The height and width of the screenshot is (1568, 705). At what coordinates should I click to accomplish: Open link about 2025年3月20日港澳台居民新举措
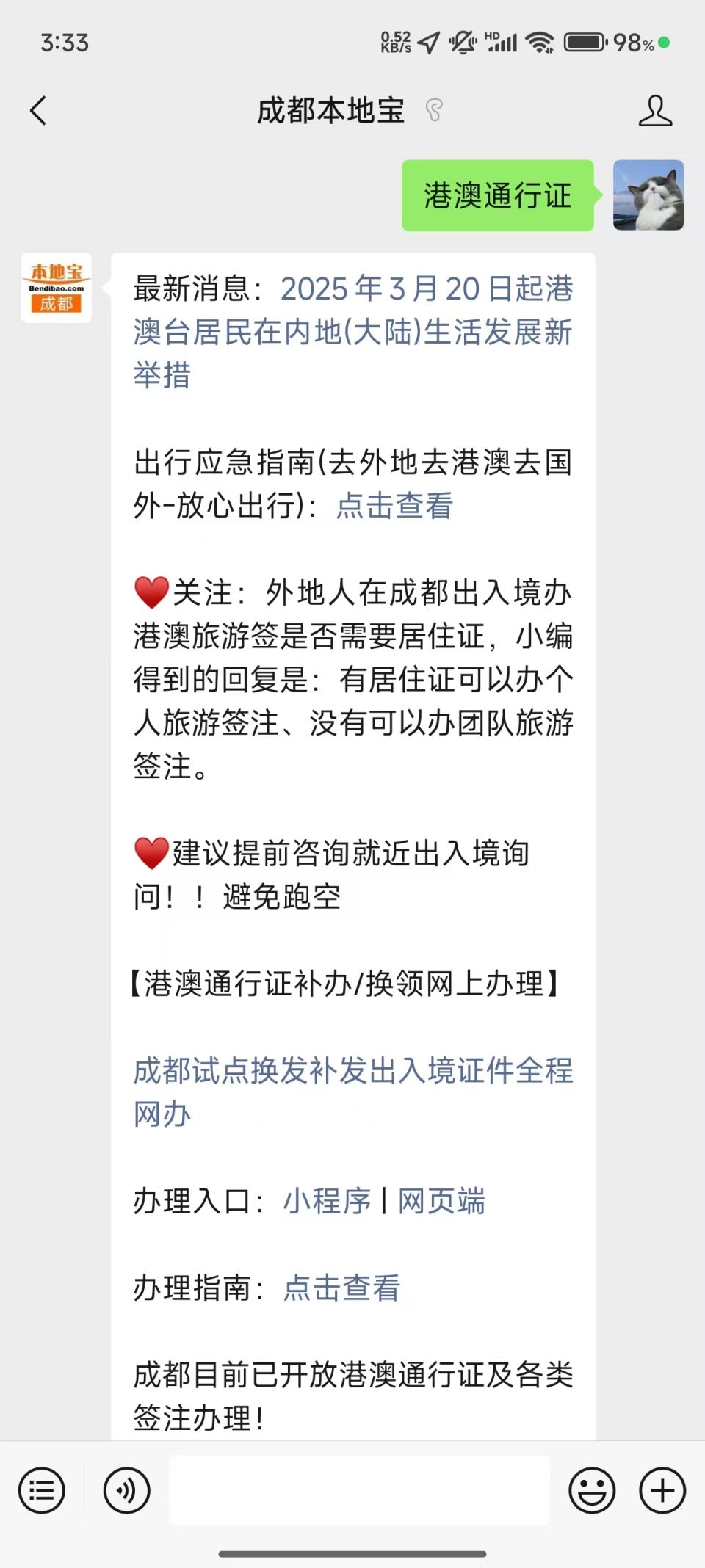(x=352, y=332)
